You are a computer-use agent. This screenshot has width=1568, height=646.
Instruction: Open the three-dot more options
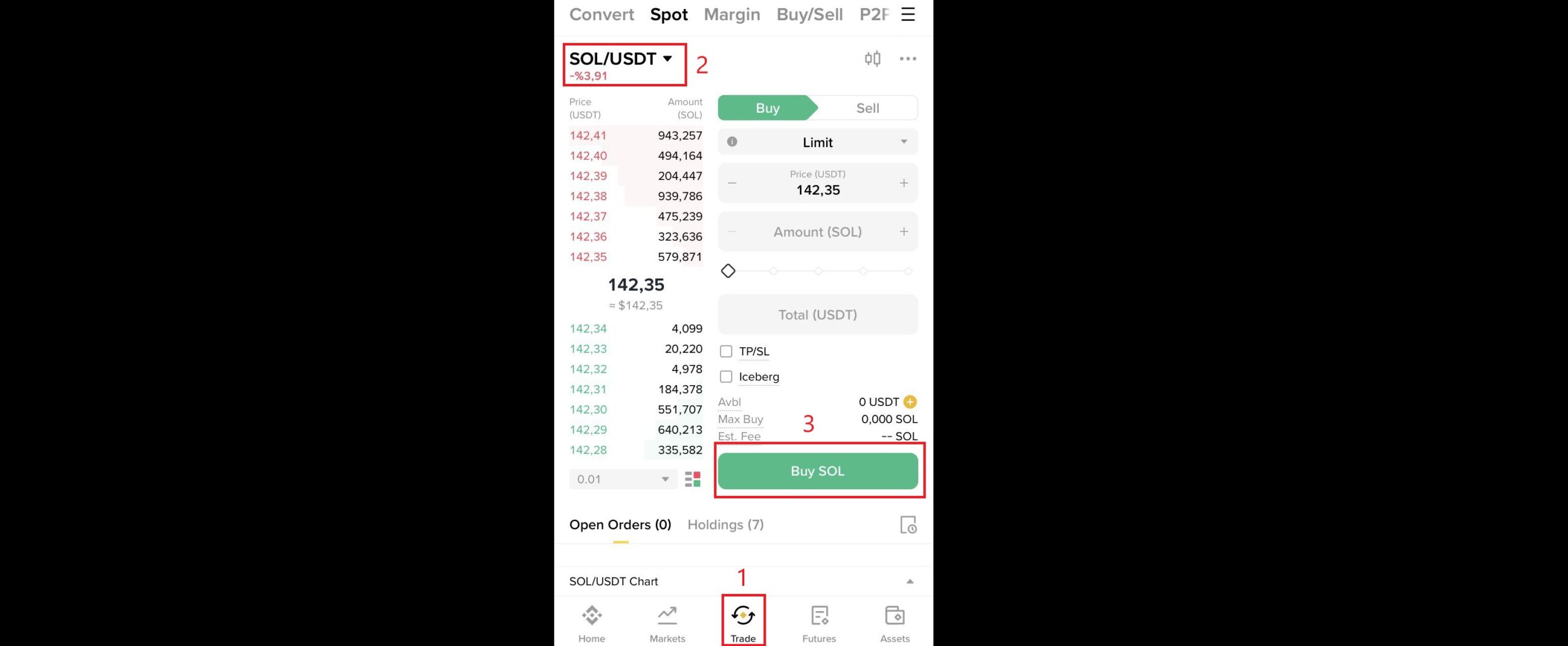tap(907, 59)
